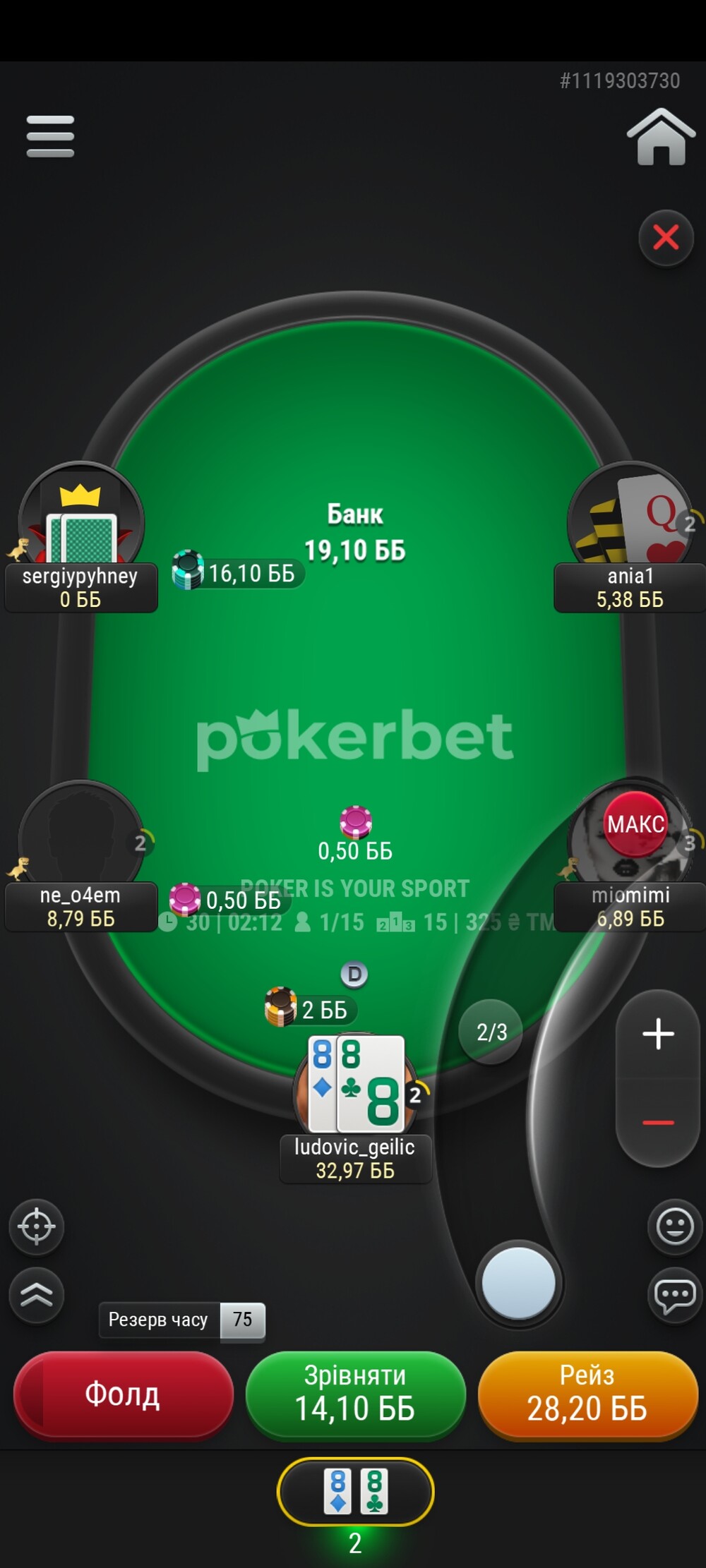Tap the crosshair target icon

coord(37,1226)
